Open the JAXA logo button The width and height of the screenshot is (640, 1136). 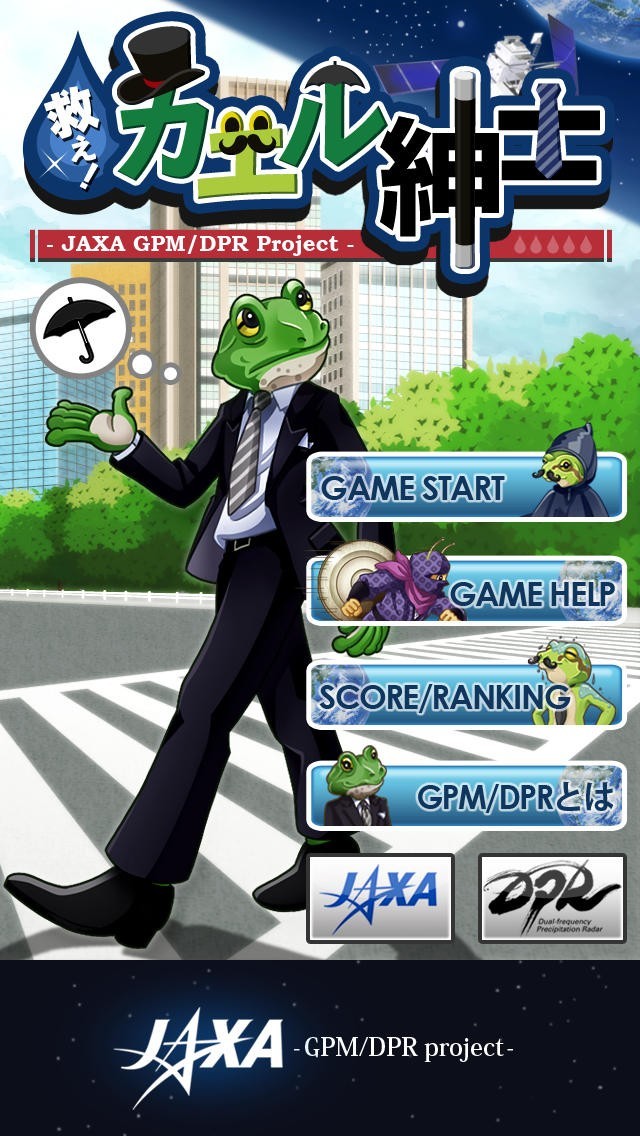(x=380, y=897)
